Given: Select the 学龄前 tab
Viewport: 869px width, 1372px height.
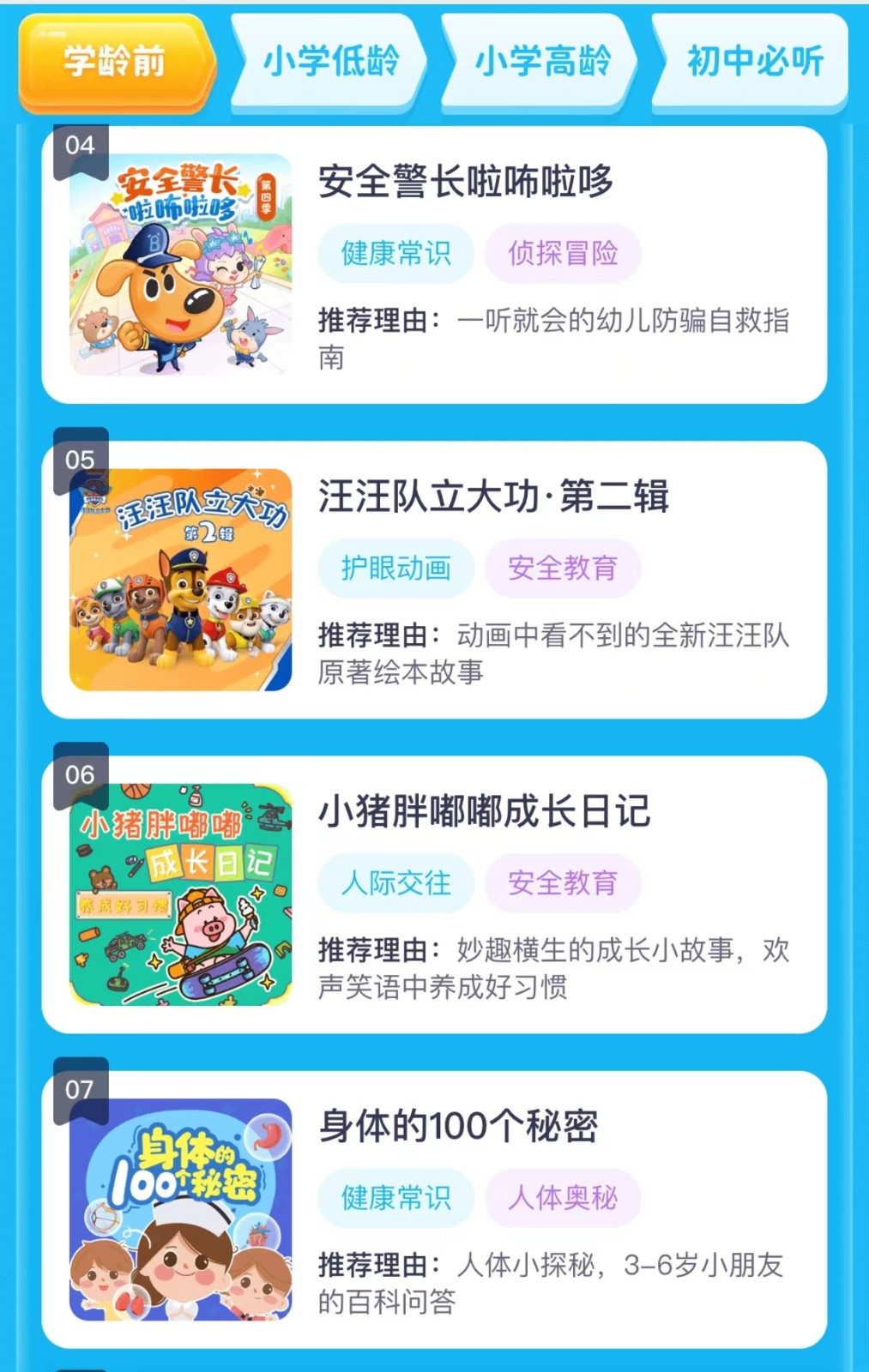Looking at the screenshot, I should pos(115,62).
